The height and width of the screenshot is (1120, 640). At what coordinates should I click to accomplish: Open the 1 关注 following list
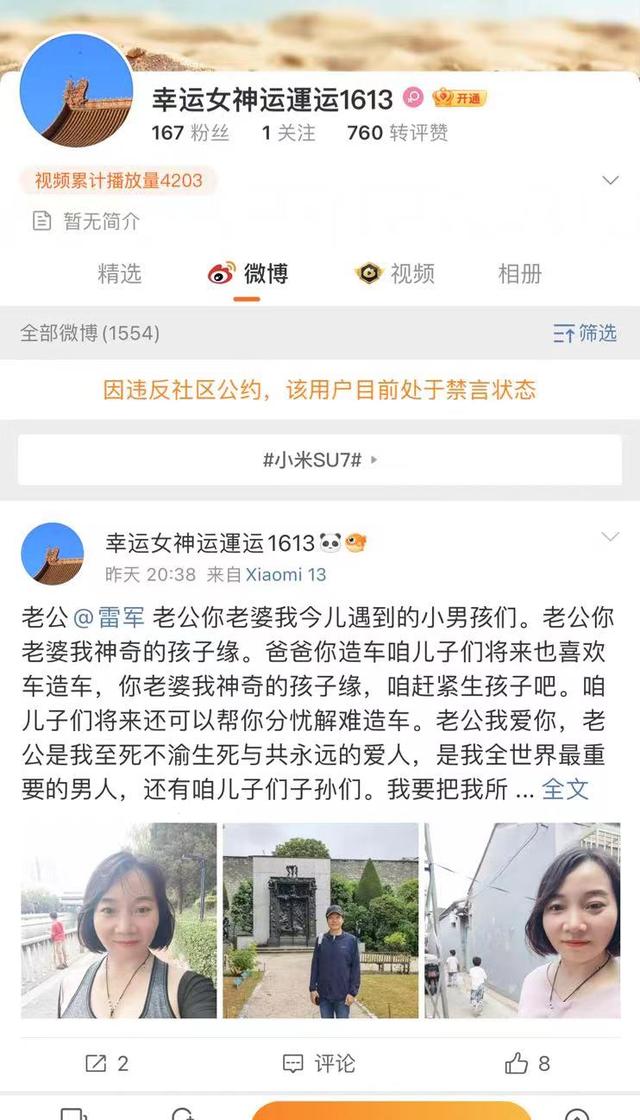[x=289, y=132]
